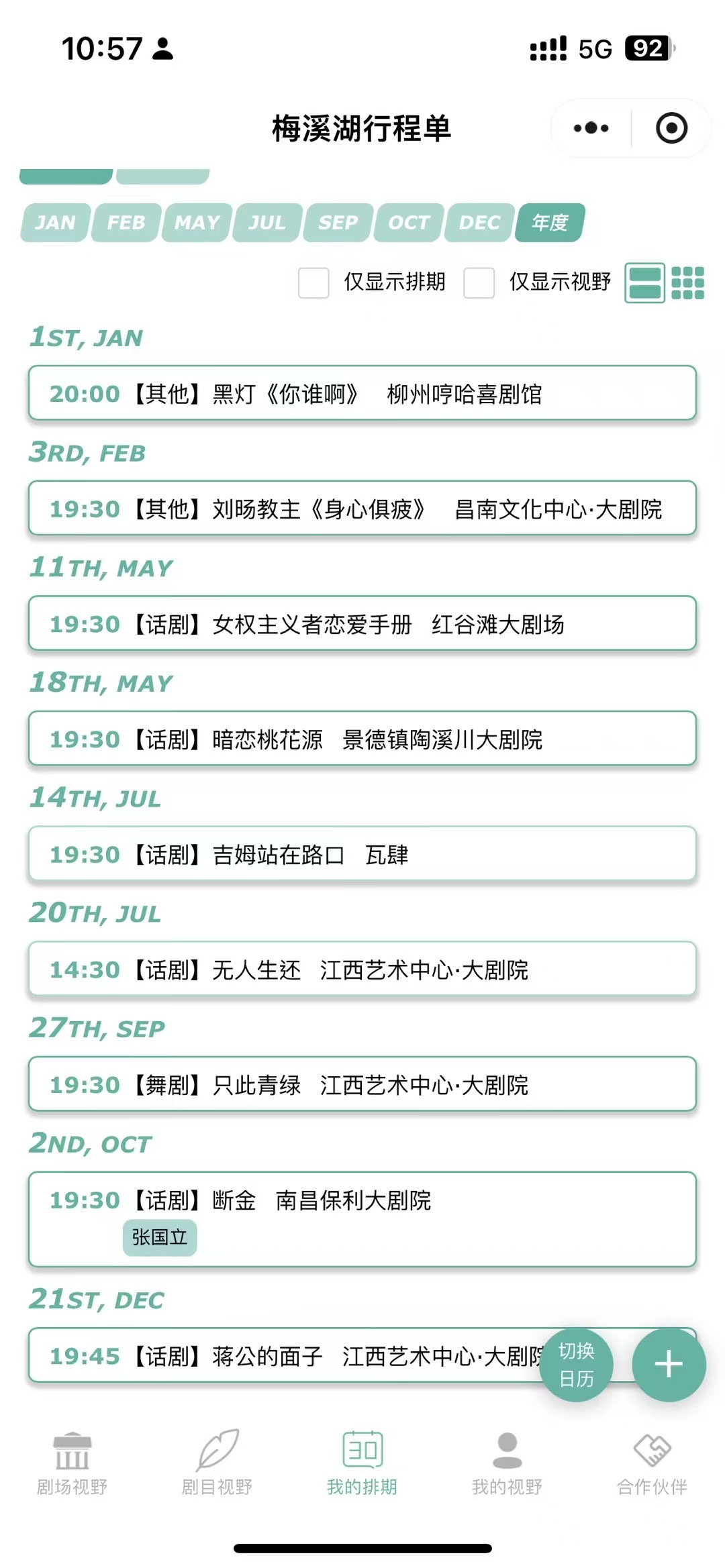Check the 仅显示视野 checkbox
The width and height of the screenshot is (725, 1568).
point(479,282)
